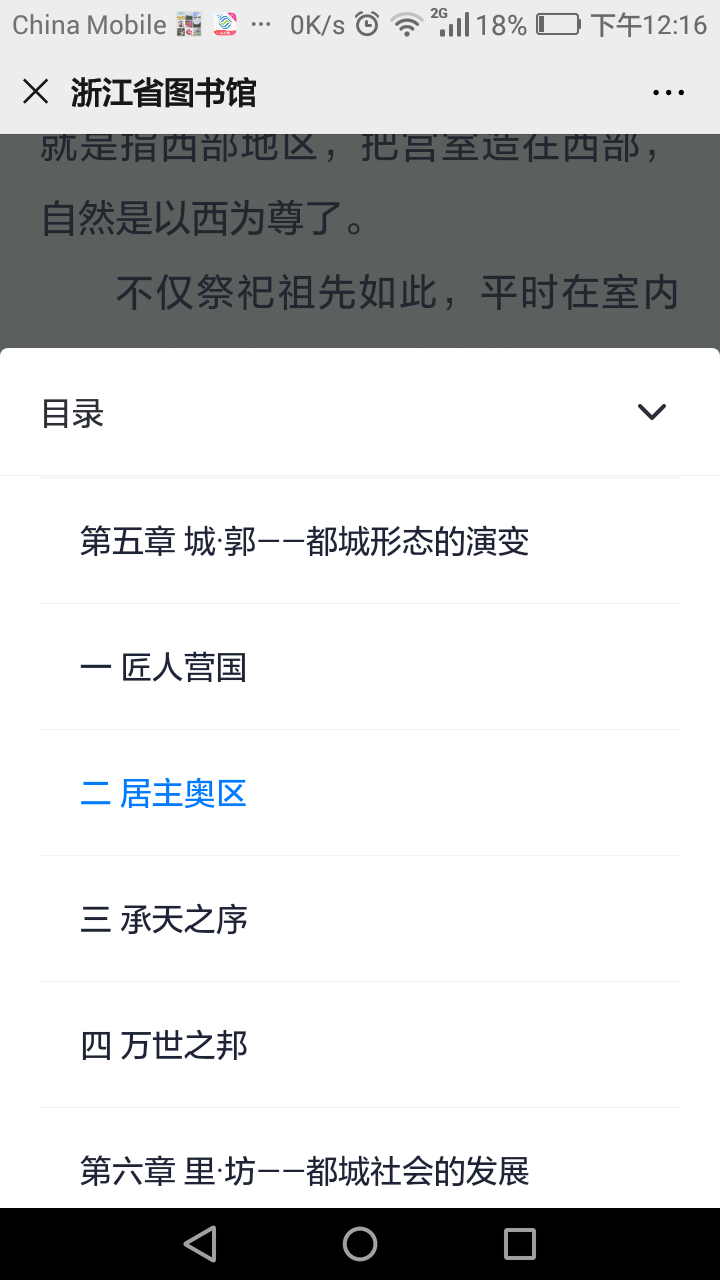The width and height of the screenshot is (720, 1280).
Task: Tap the system back button
Action: click(x=200, y=1244)
